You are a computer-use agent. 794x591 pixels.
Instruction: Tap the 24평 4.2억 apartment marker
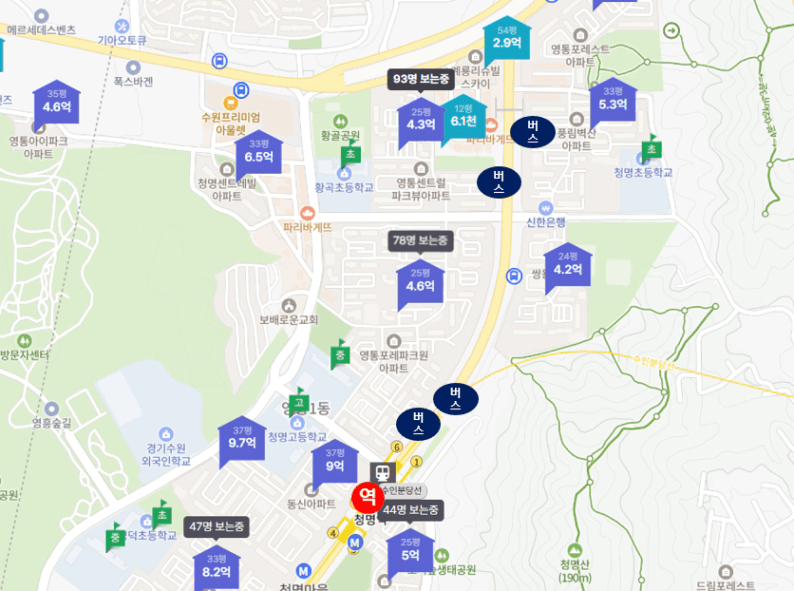pyautogui.click(x=568, y=265)
